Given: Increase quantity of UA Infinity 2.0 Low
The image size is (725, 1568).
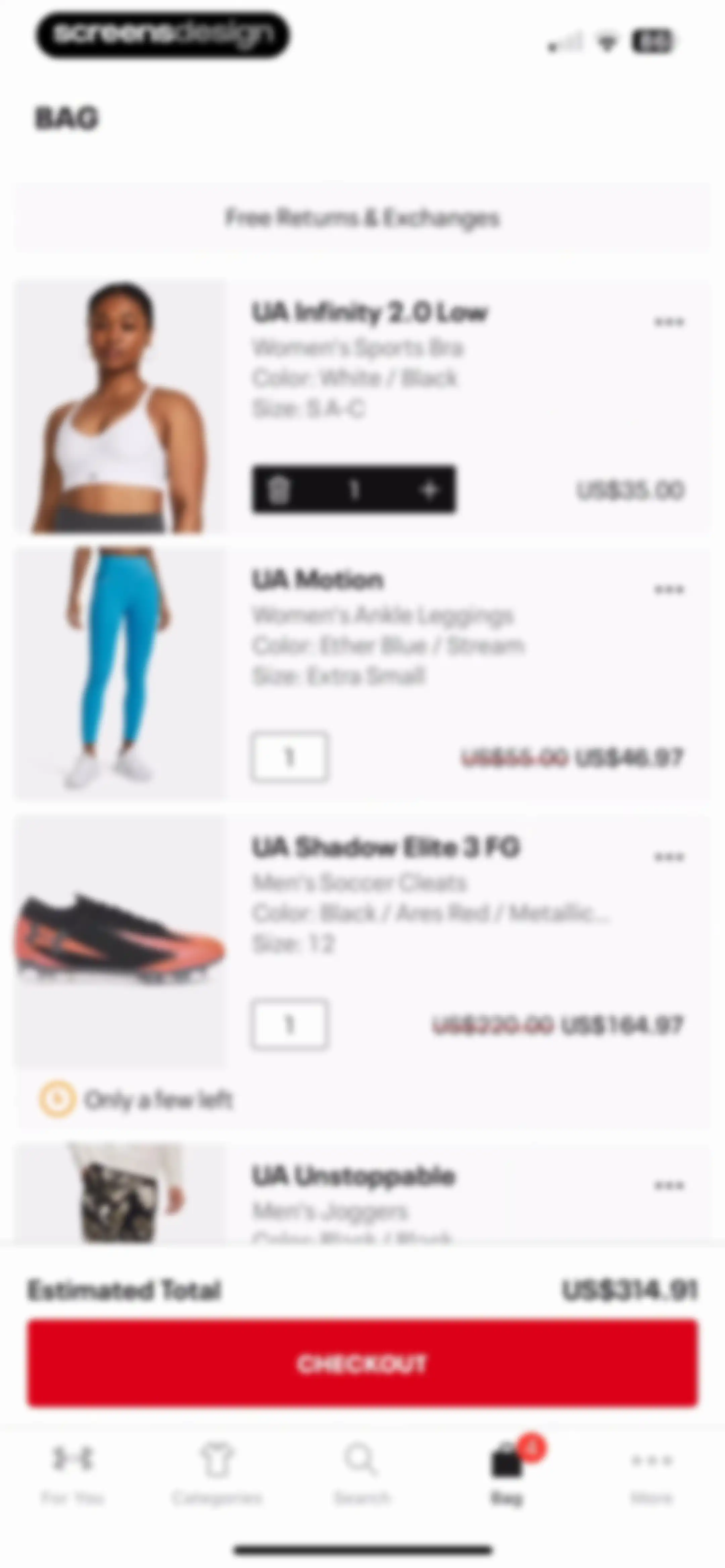Looking at the screenshot, I should coord(429,490).
